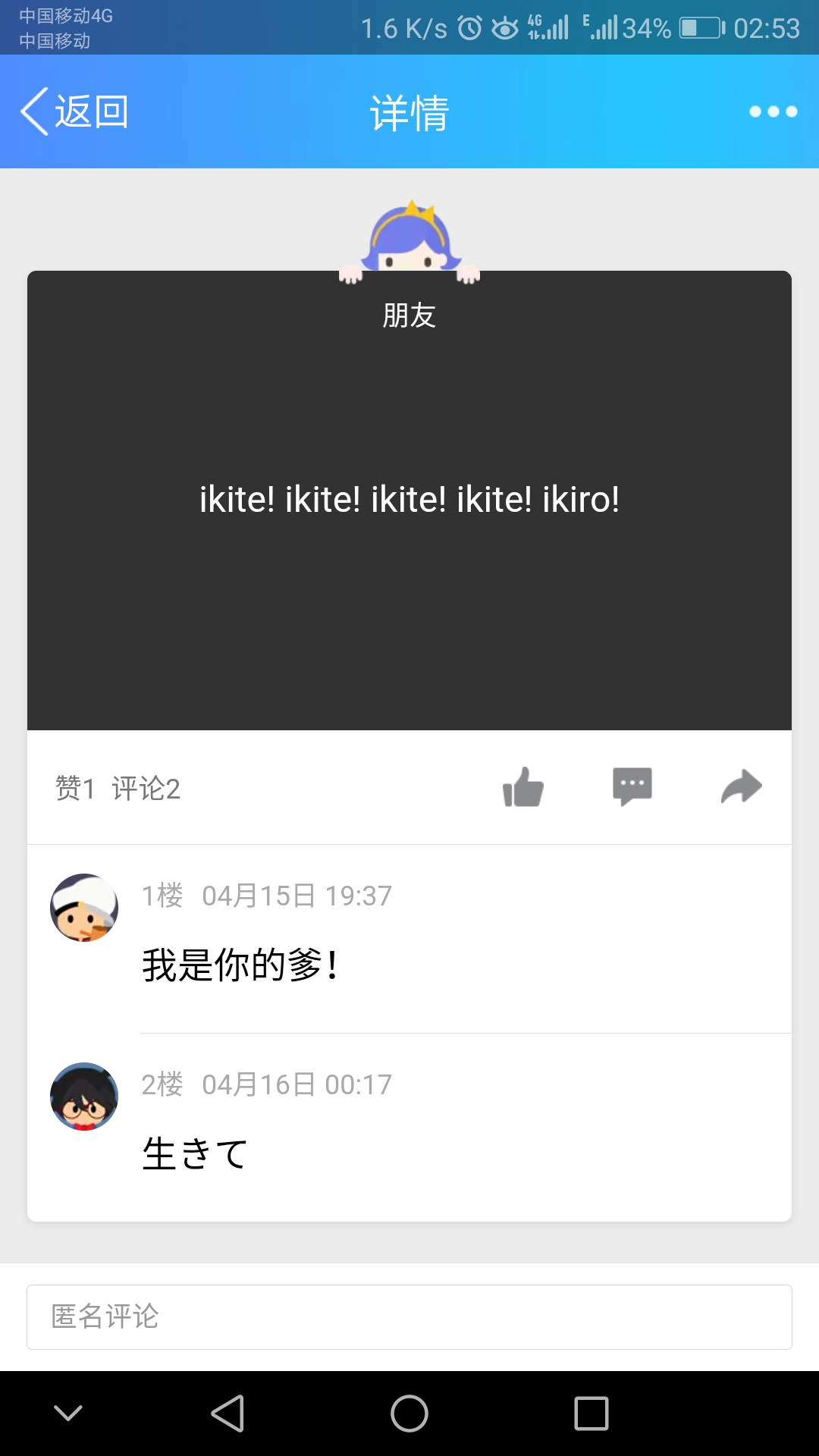Open the comment bubble icon
The height and width of the screenshot is (1456, 819).
[x=632, y=787]
